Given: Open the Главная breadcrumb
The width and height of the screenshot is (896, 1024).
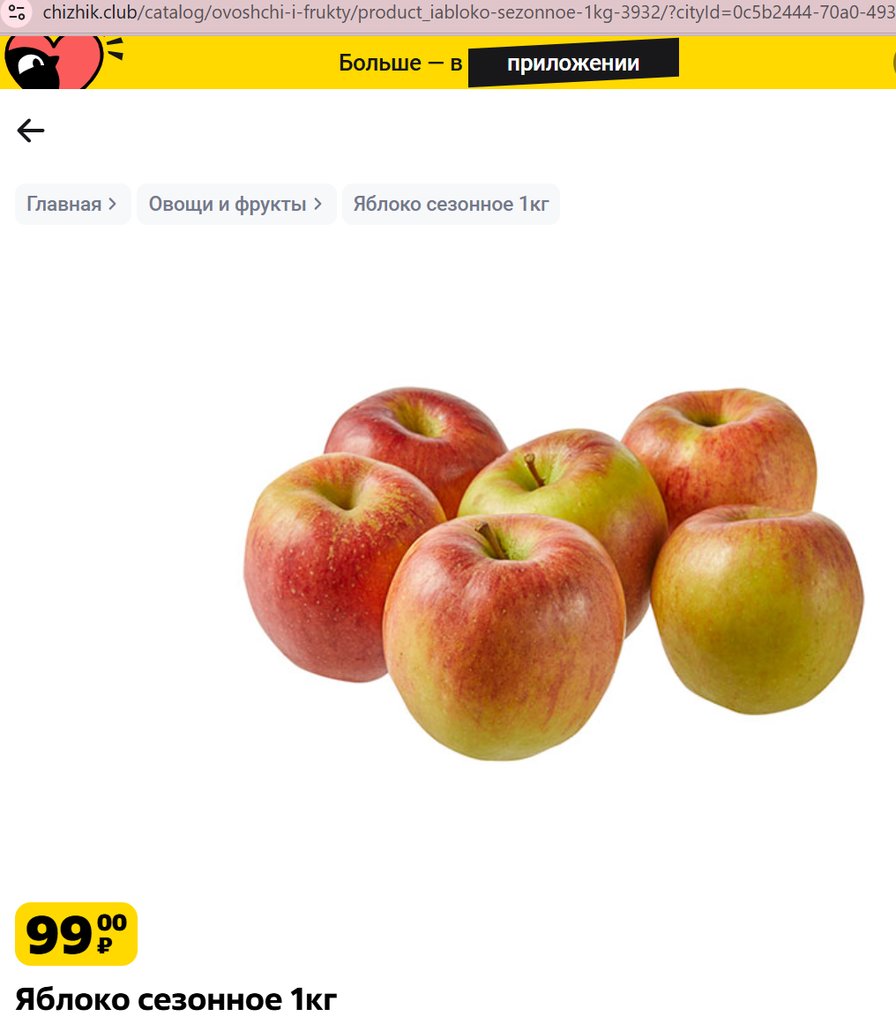Looking at the screenshot, I should click(72, 204).
